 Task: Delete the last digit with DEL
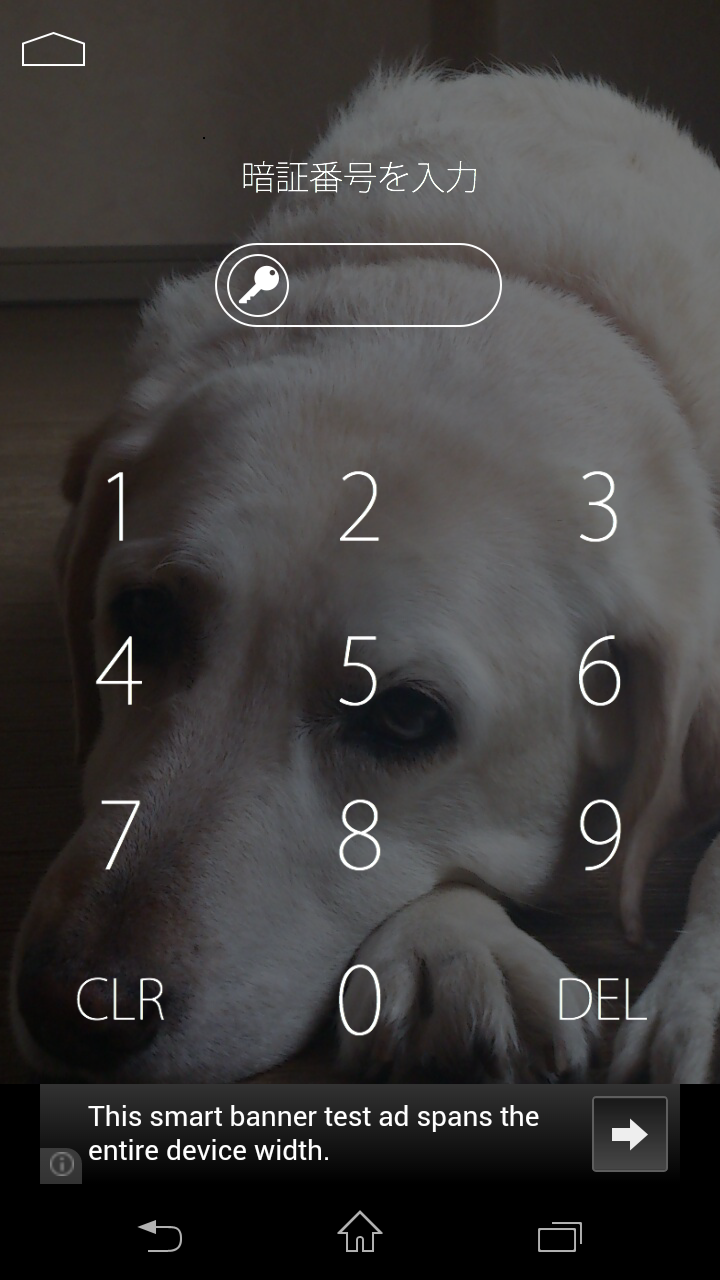pyautogui.click(x=601, y=999)
